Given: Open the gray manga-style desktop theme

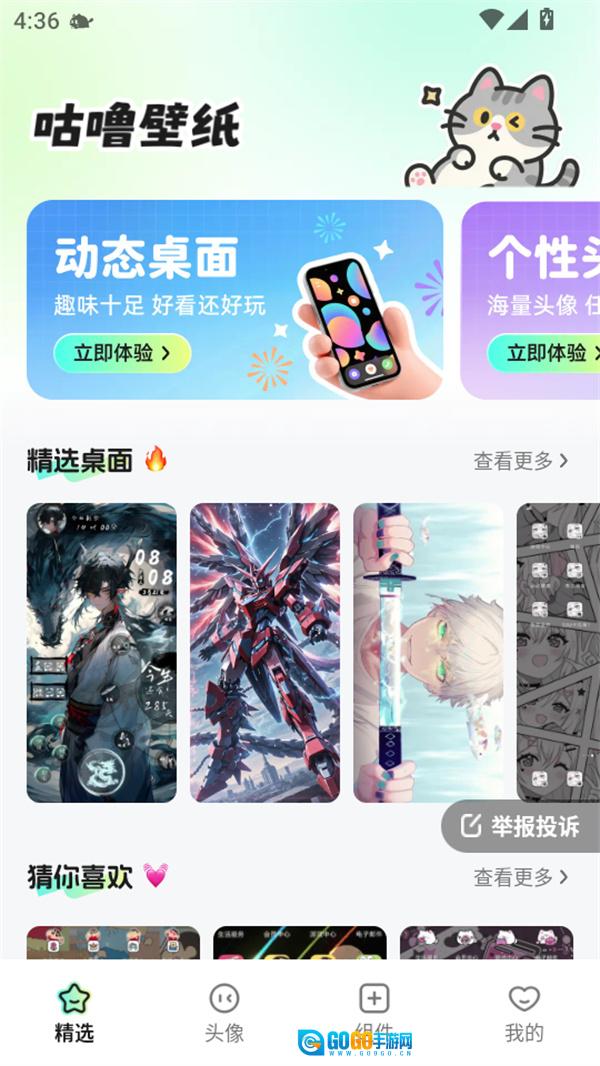Looking at the screenshot, I should coord(558,652).
